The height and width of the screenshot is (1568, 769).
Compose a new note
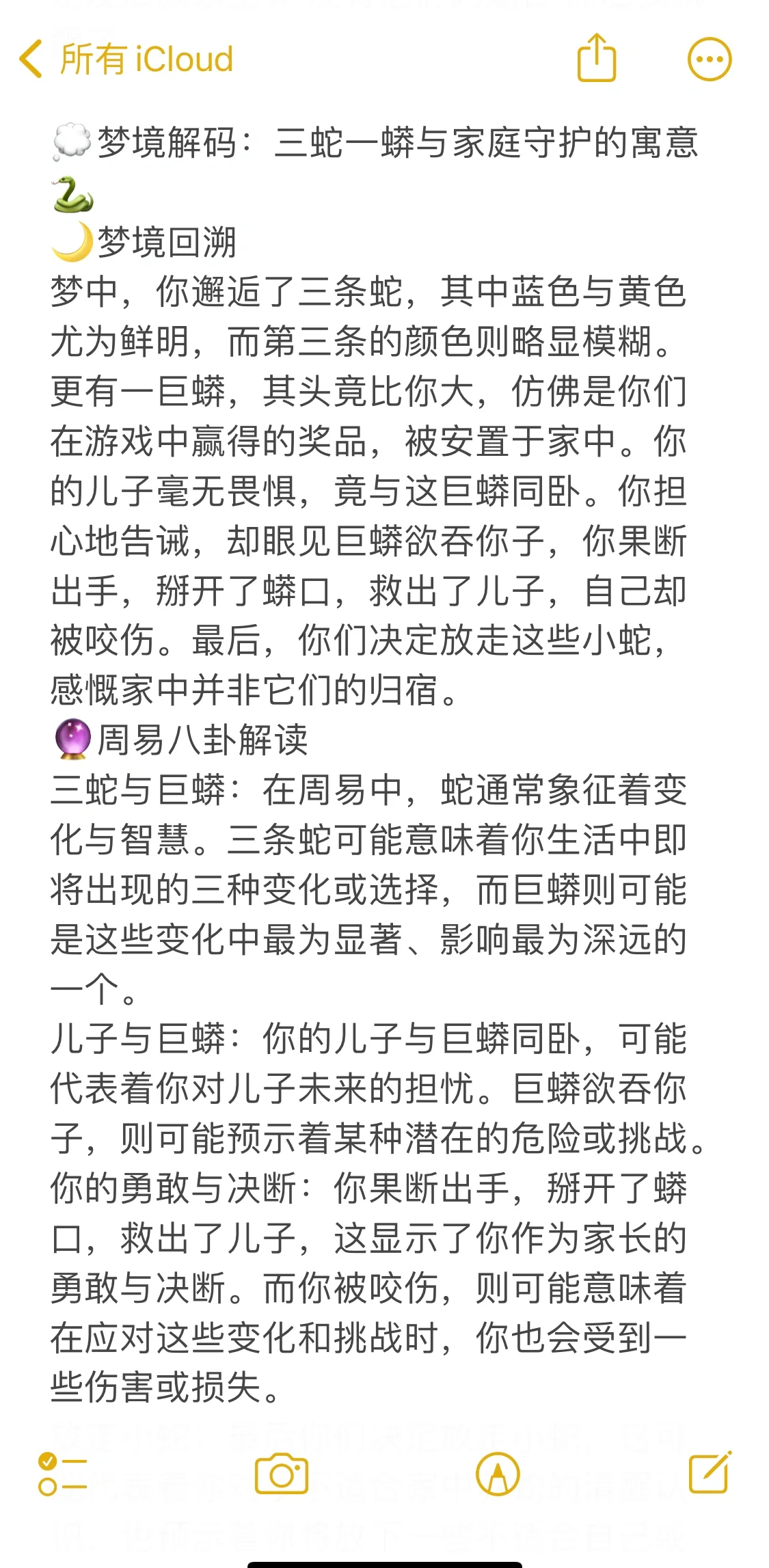(710, 1473)
